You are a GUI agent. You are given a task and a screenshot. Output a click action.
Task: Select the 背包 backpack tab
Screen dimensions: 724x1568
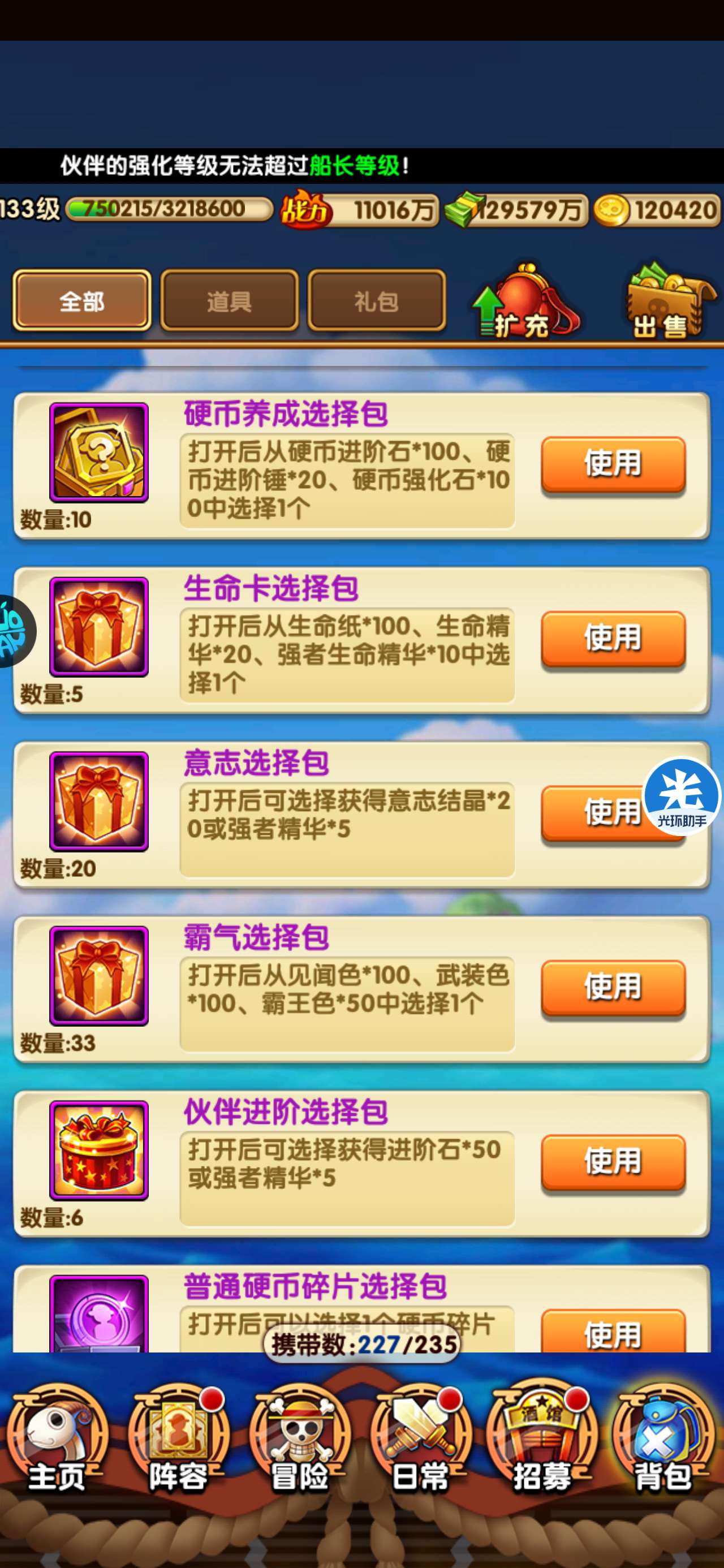pos(662,1442)
